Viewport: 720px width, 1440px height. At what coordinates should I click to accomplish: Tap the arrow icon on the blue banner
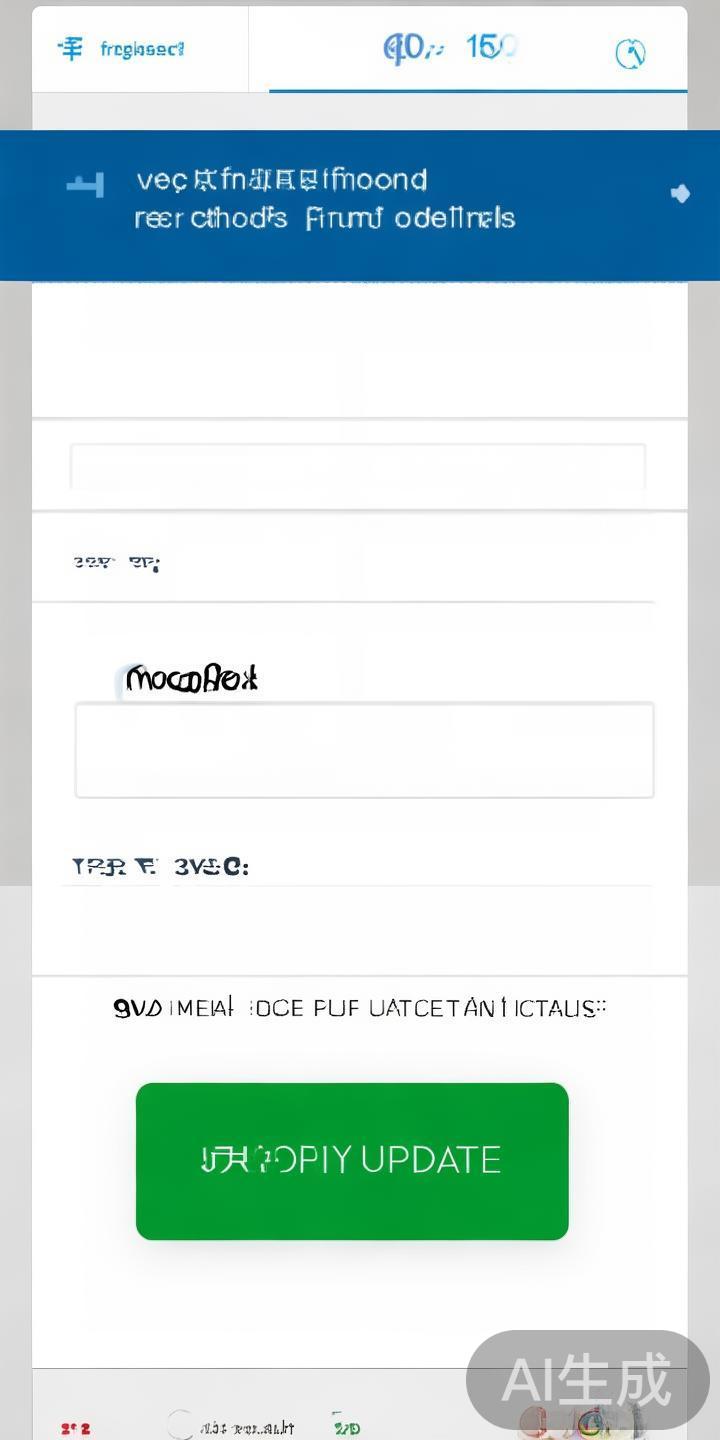tap(680, 193)
